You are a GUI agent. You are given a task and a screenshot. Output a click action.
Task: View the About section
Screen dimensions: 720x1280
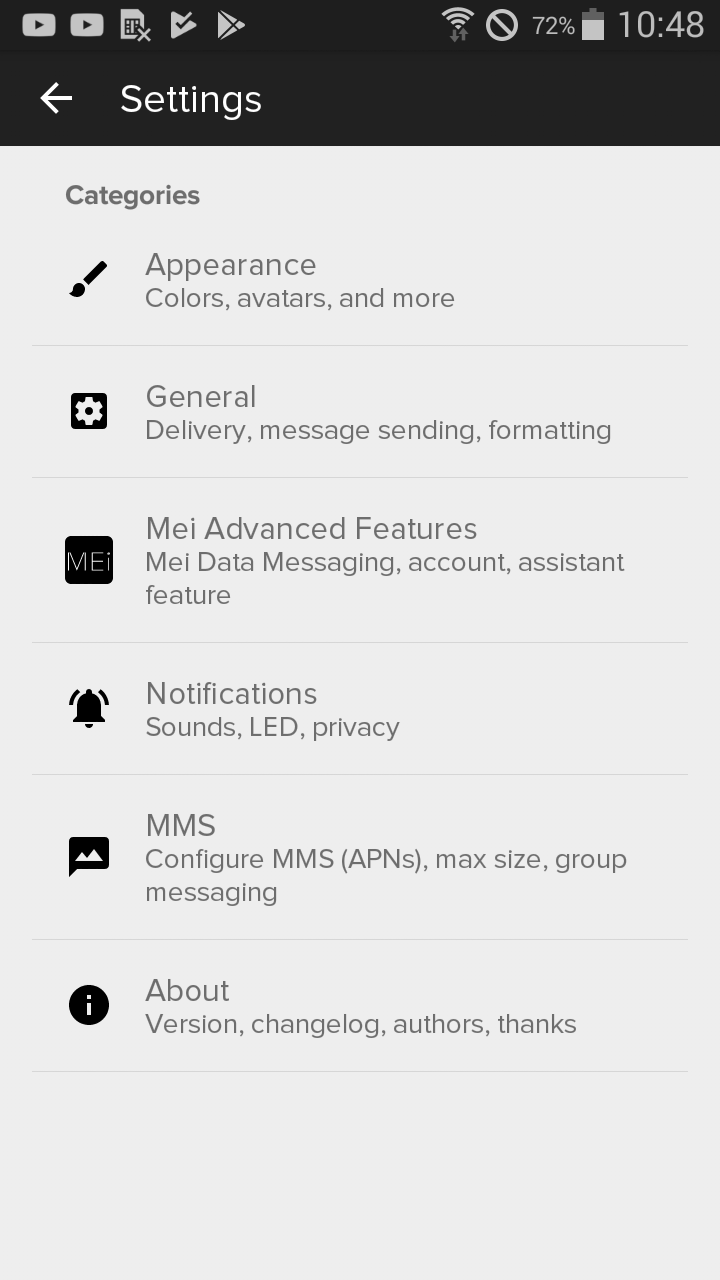(x=360, y=1005)
